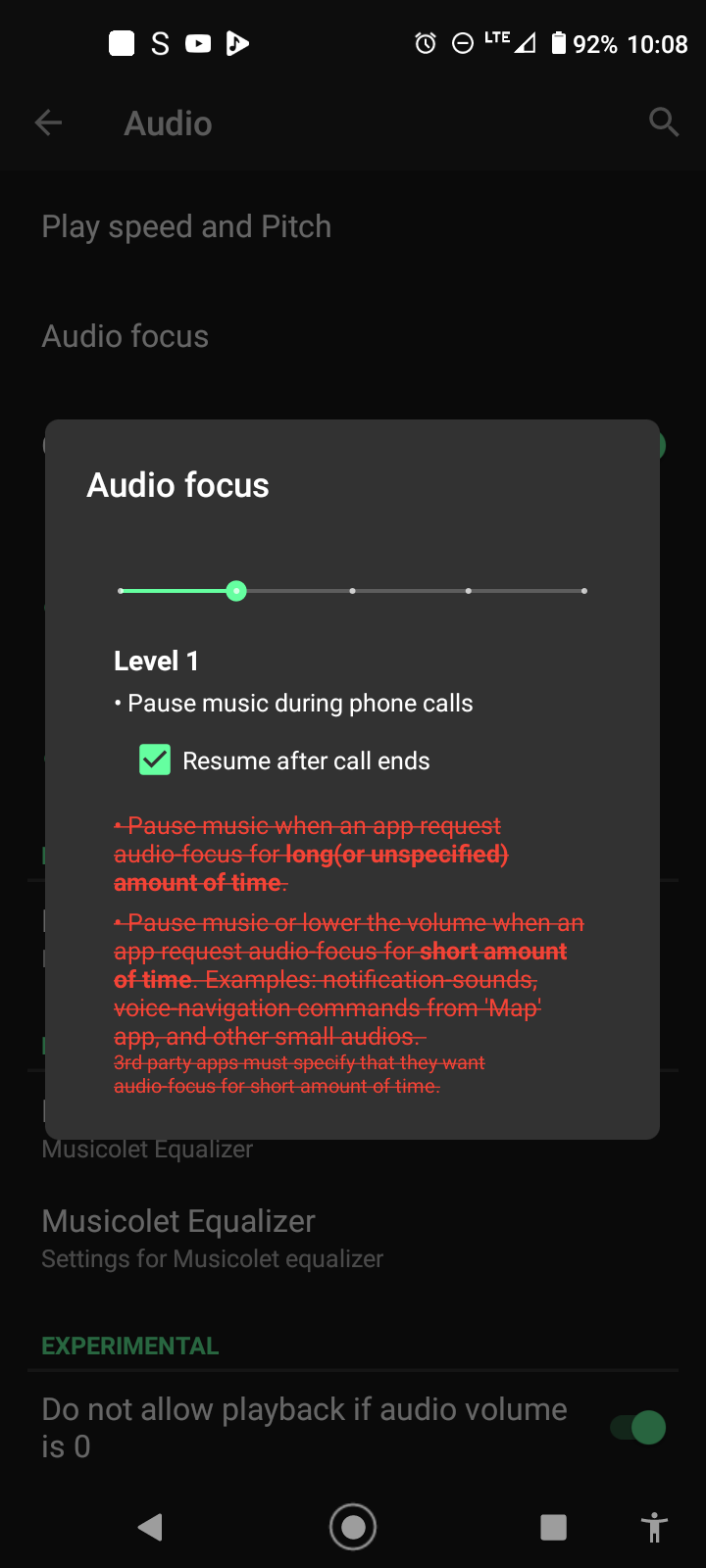Tap the system back button

pos(150,1527)
